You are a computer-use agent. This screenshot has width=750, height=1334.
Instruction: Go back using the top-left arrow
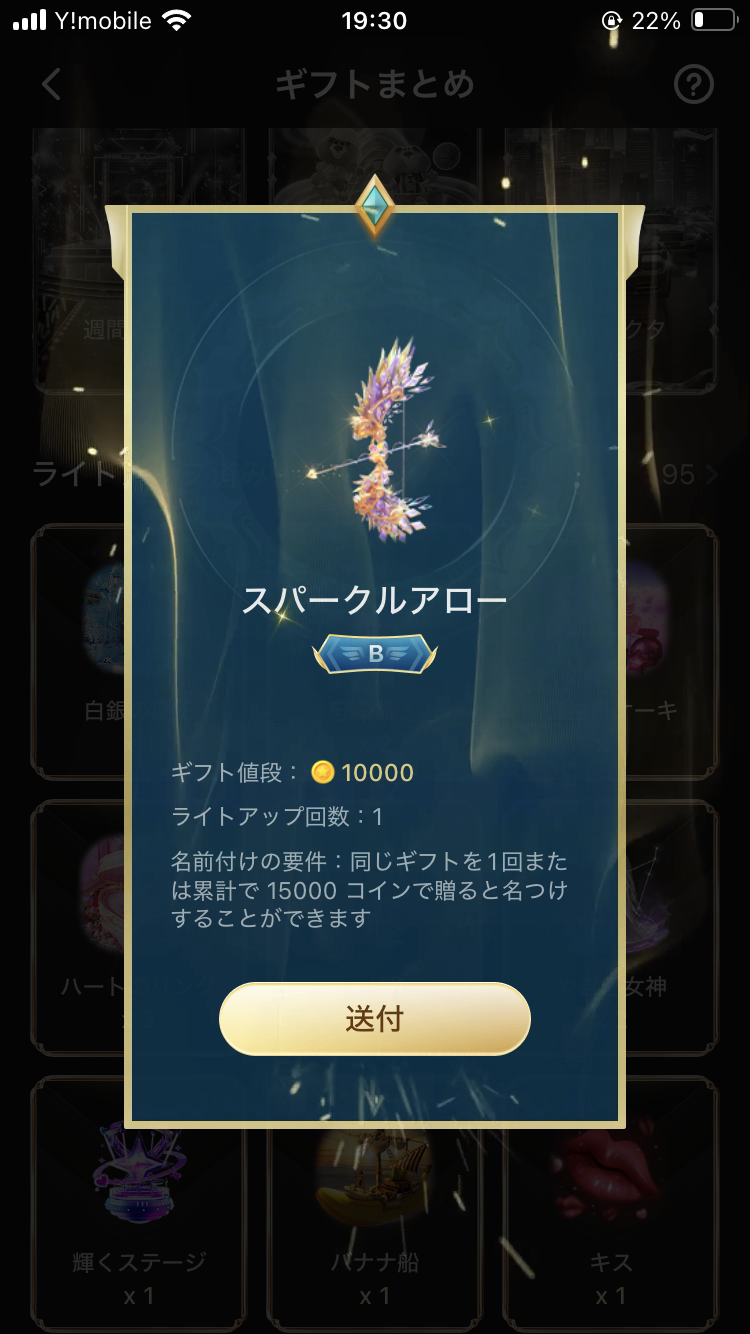pos(52,85)
